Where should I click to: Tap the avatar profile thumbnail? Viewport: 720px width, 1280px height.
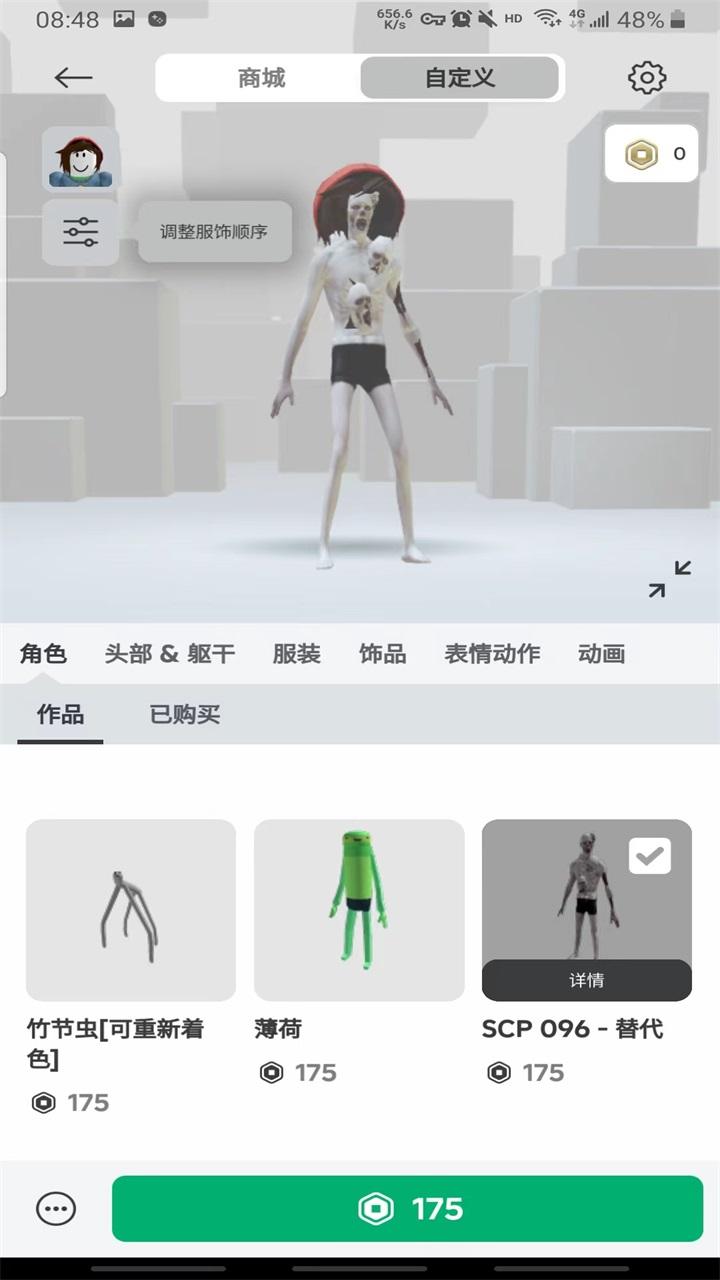80,158
